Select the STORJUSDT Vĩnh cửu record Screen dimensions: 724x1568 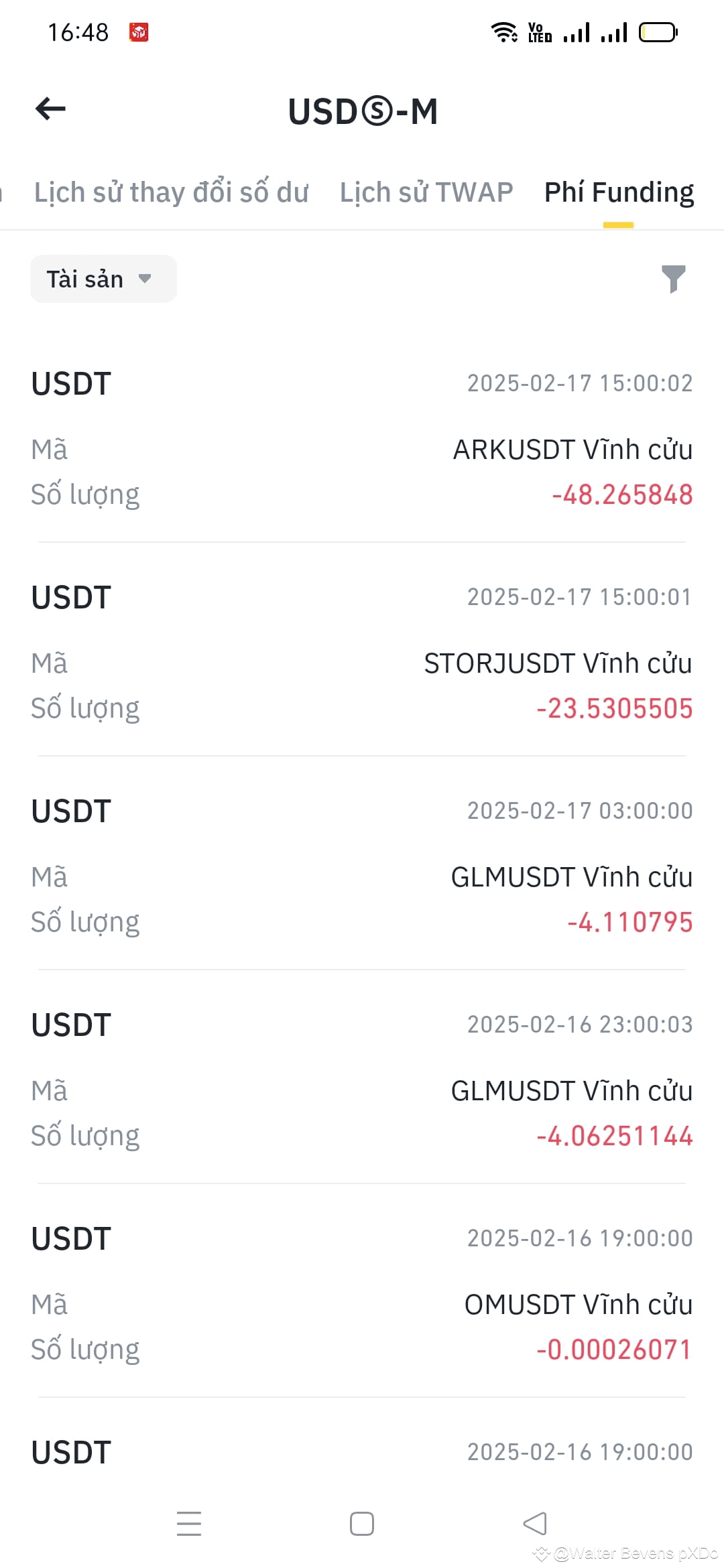coord(557,663)
